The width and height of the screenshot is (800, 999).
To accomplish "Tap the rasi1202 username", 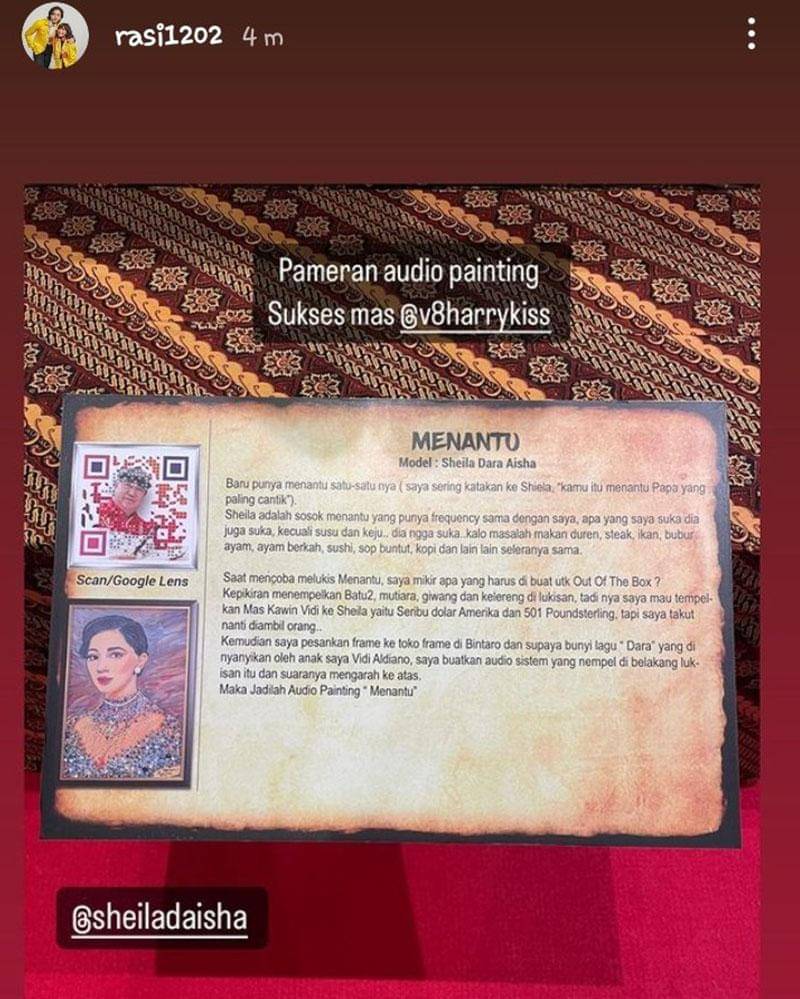I will (x=168, y=37).
